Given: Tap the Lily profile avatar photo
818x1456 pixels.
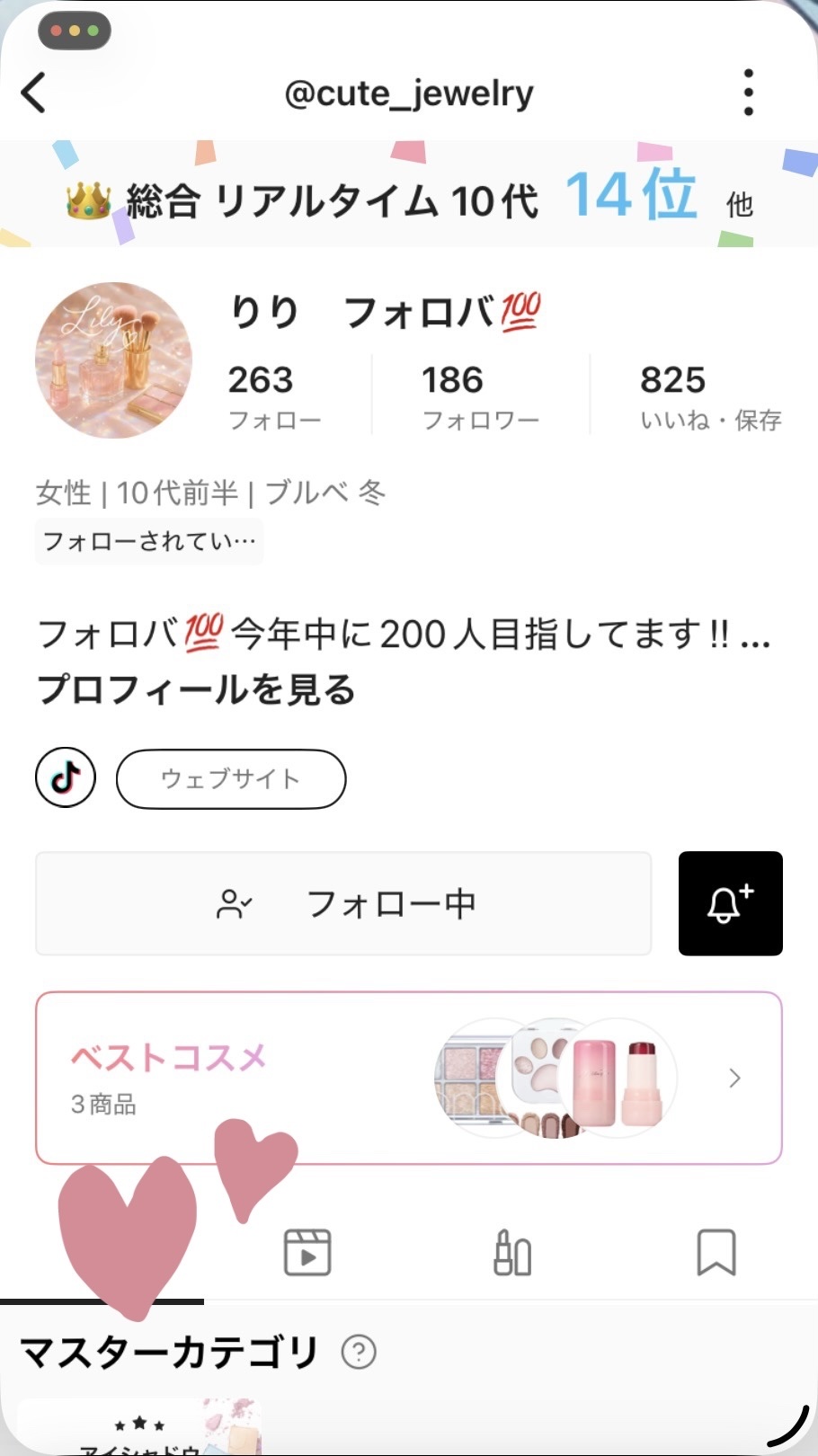Looking at the screenshot, I should (114, 360).
